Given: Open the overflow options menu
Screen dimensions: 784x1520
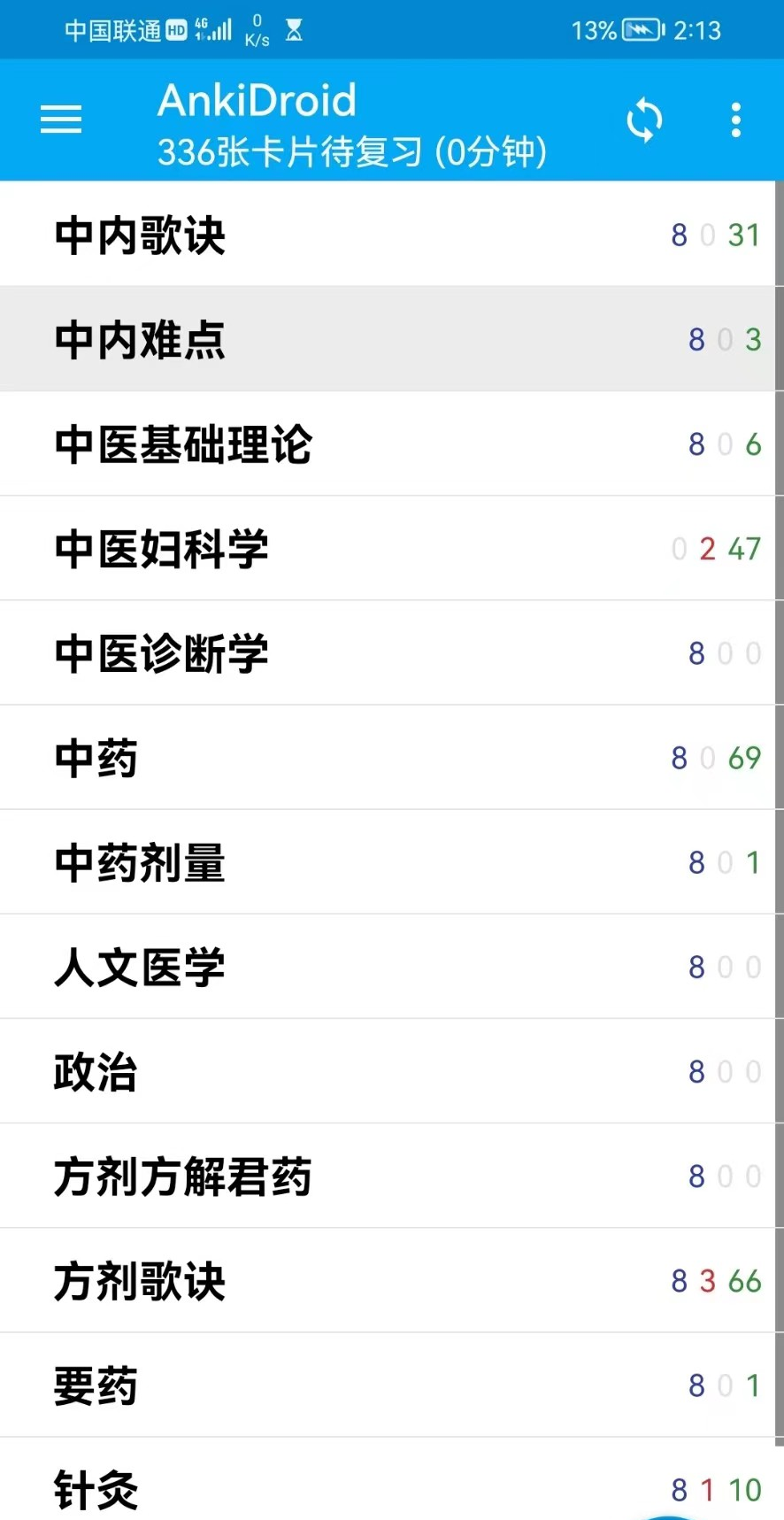Looking at the screenshot, I should (x=735, y=120).
